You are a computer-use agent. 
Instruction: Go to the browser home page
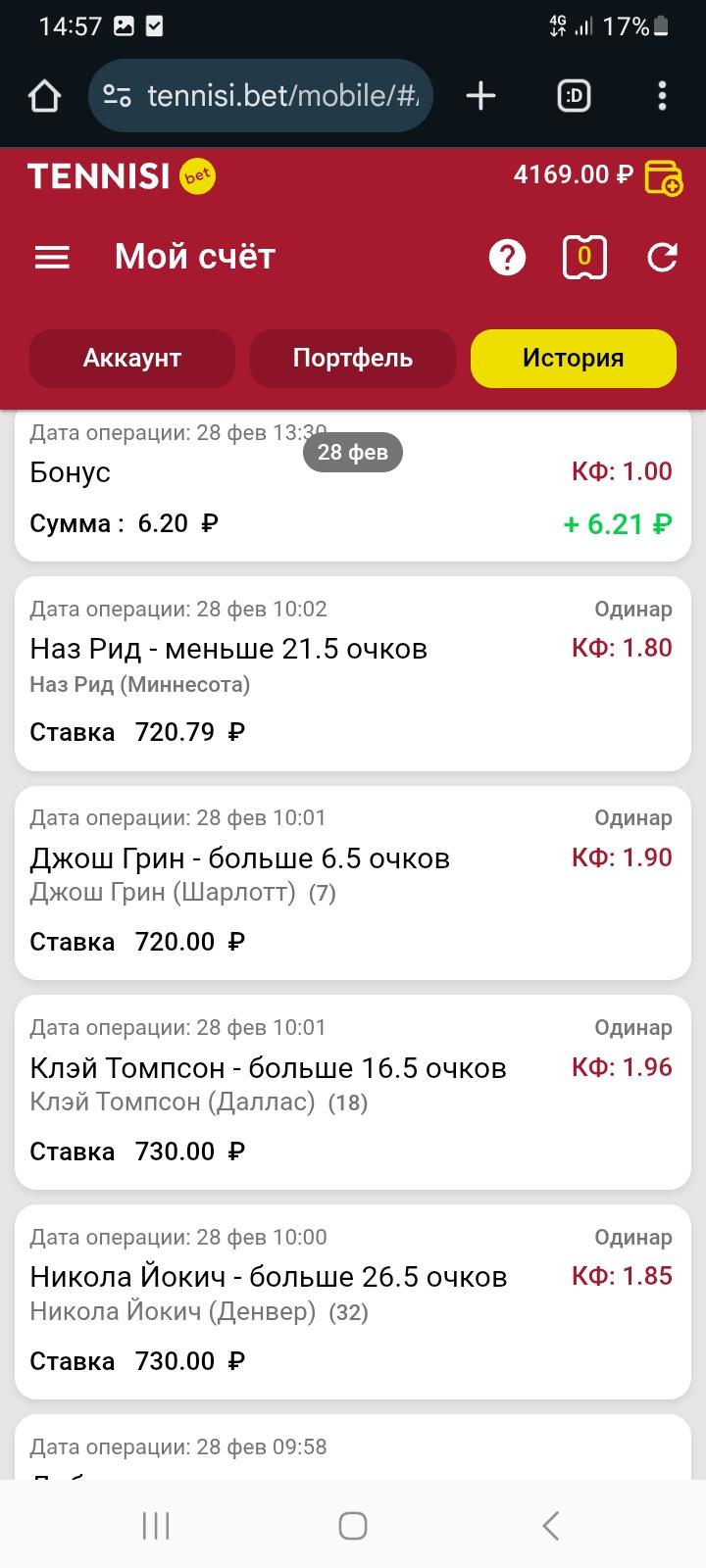click(x=44, y=96)
